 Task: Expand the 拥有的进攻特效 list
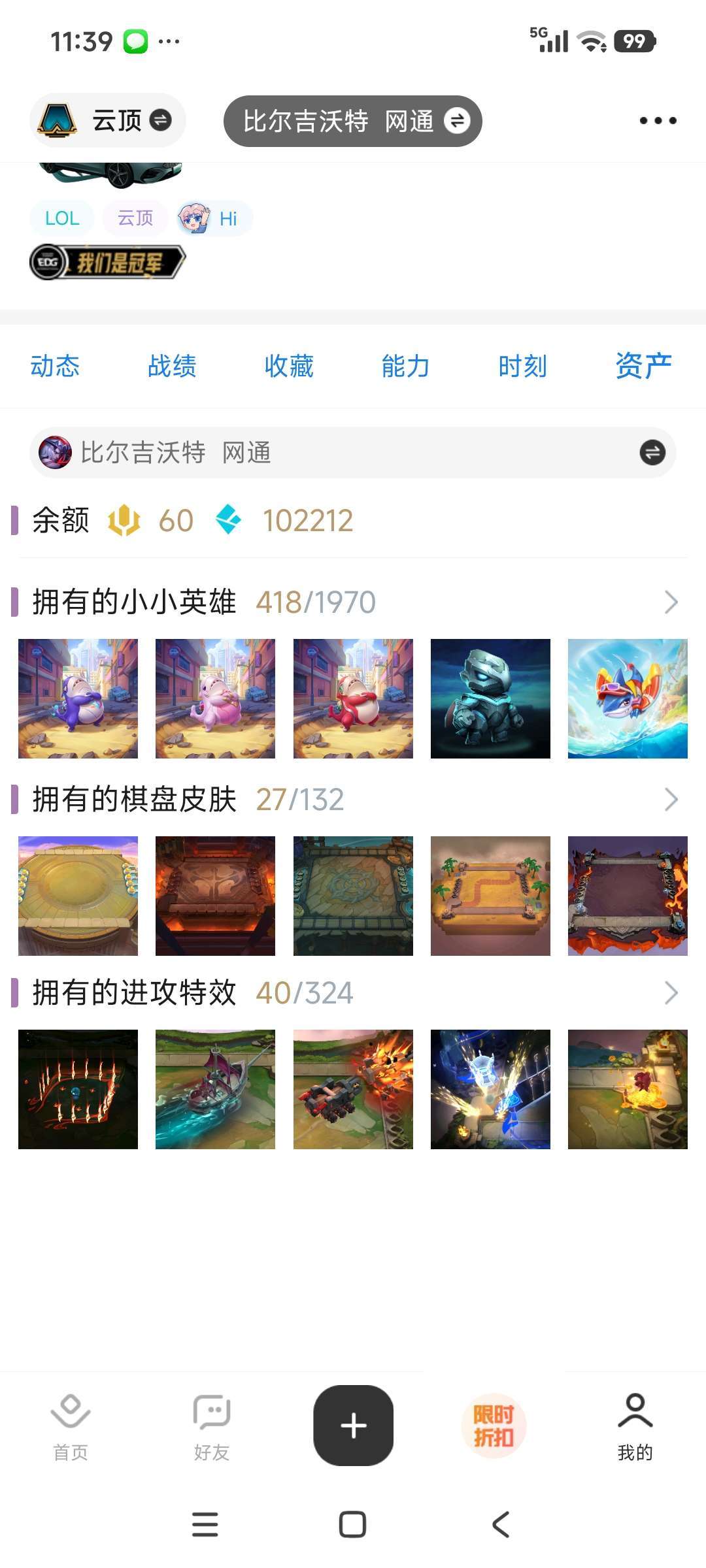coord(671,992)
